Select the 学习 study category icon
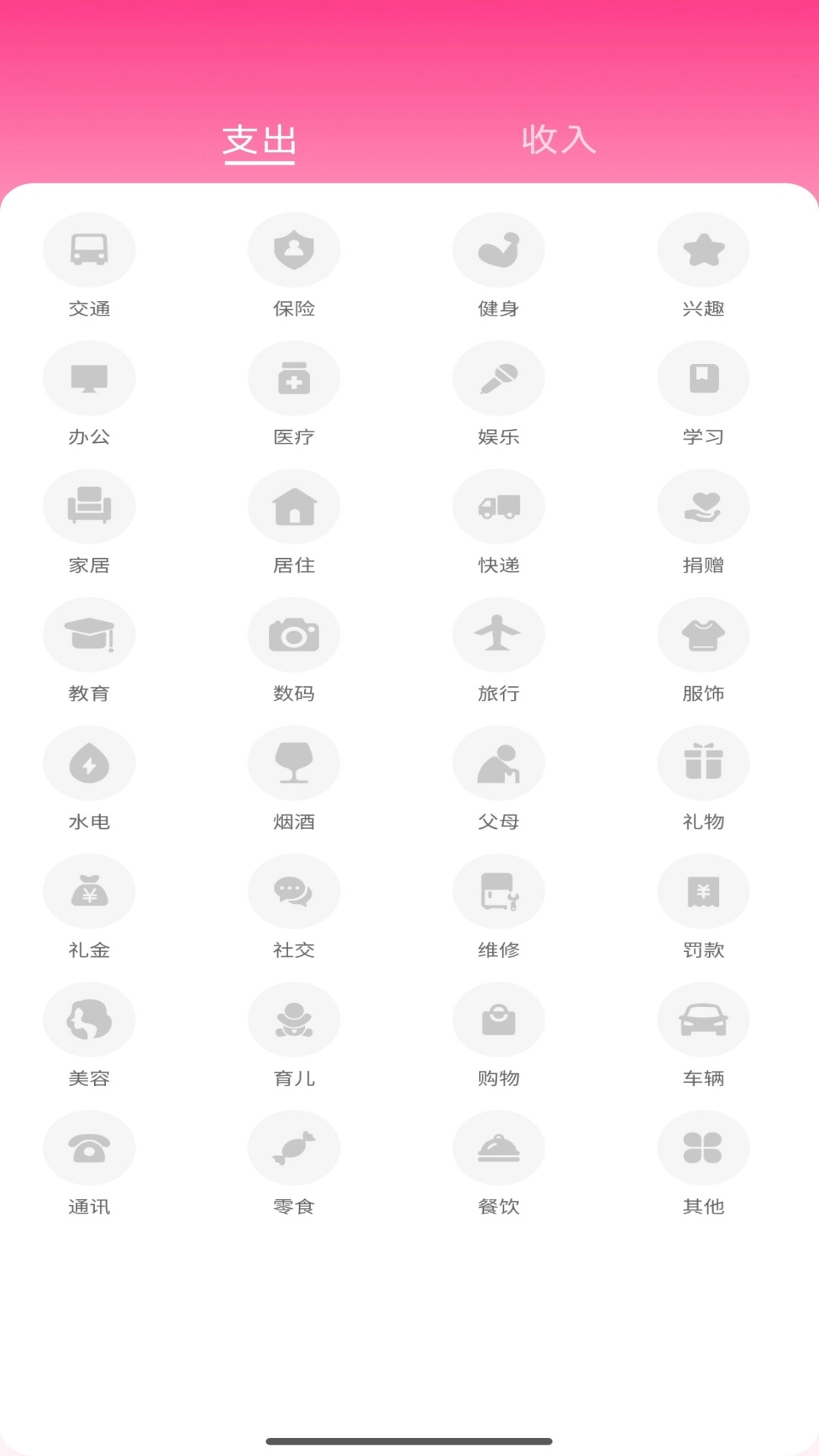The height and width of the screenshot is (1456, 819). 703,378
